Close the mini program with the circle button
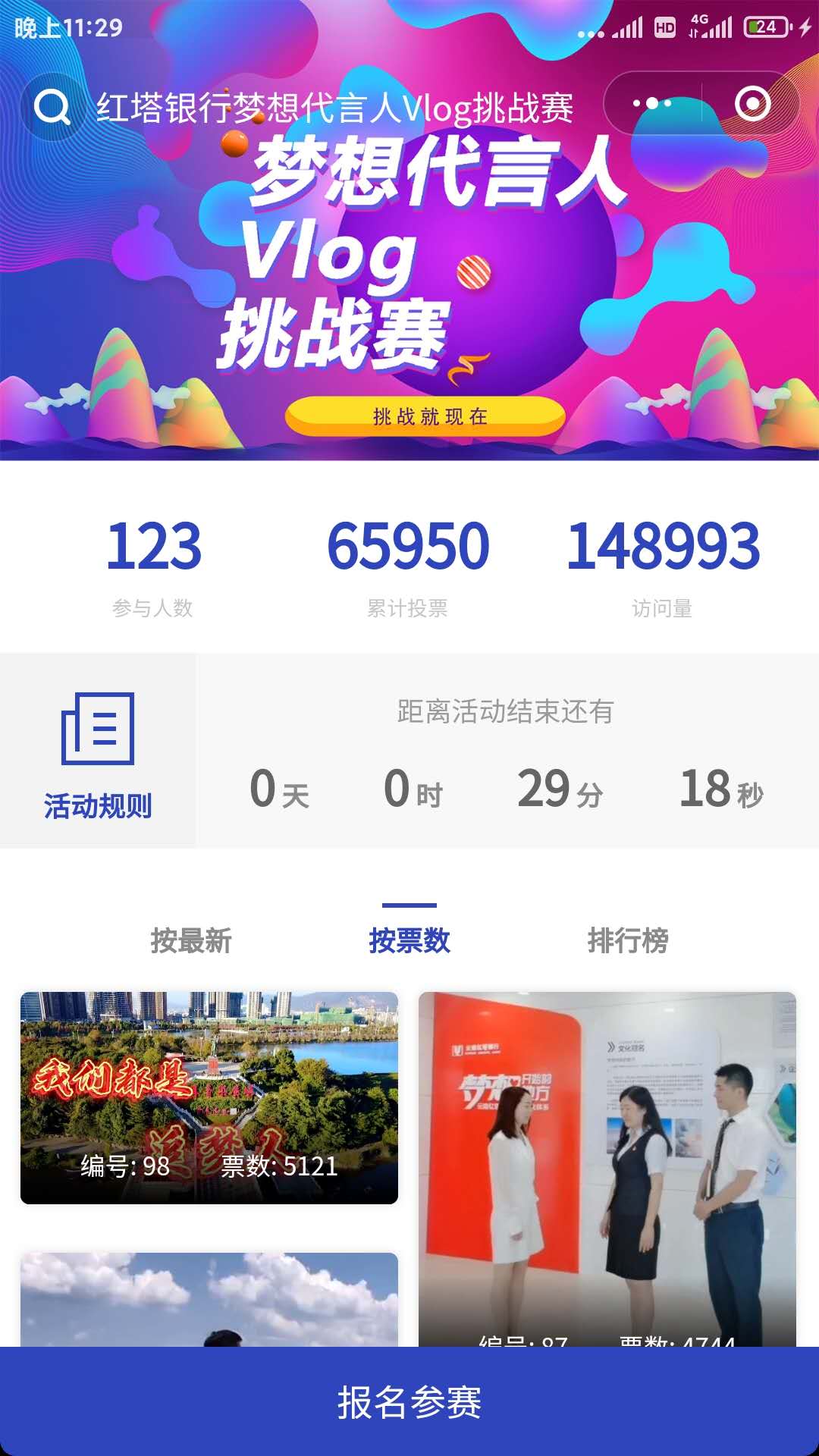819x1456 pixels. pyautogui.click(x=752, y=103)
